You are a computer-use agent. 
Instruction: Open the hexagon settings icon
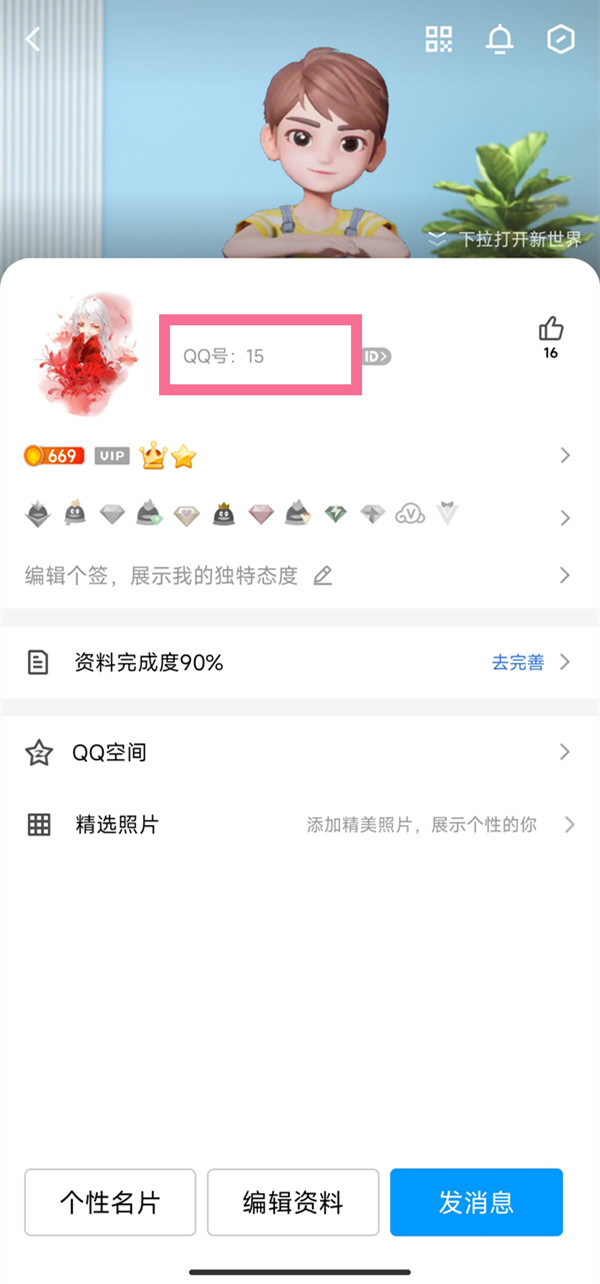pyautogui.click(x=559, y=40)
